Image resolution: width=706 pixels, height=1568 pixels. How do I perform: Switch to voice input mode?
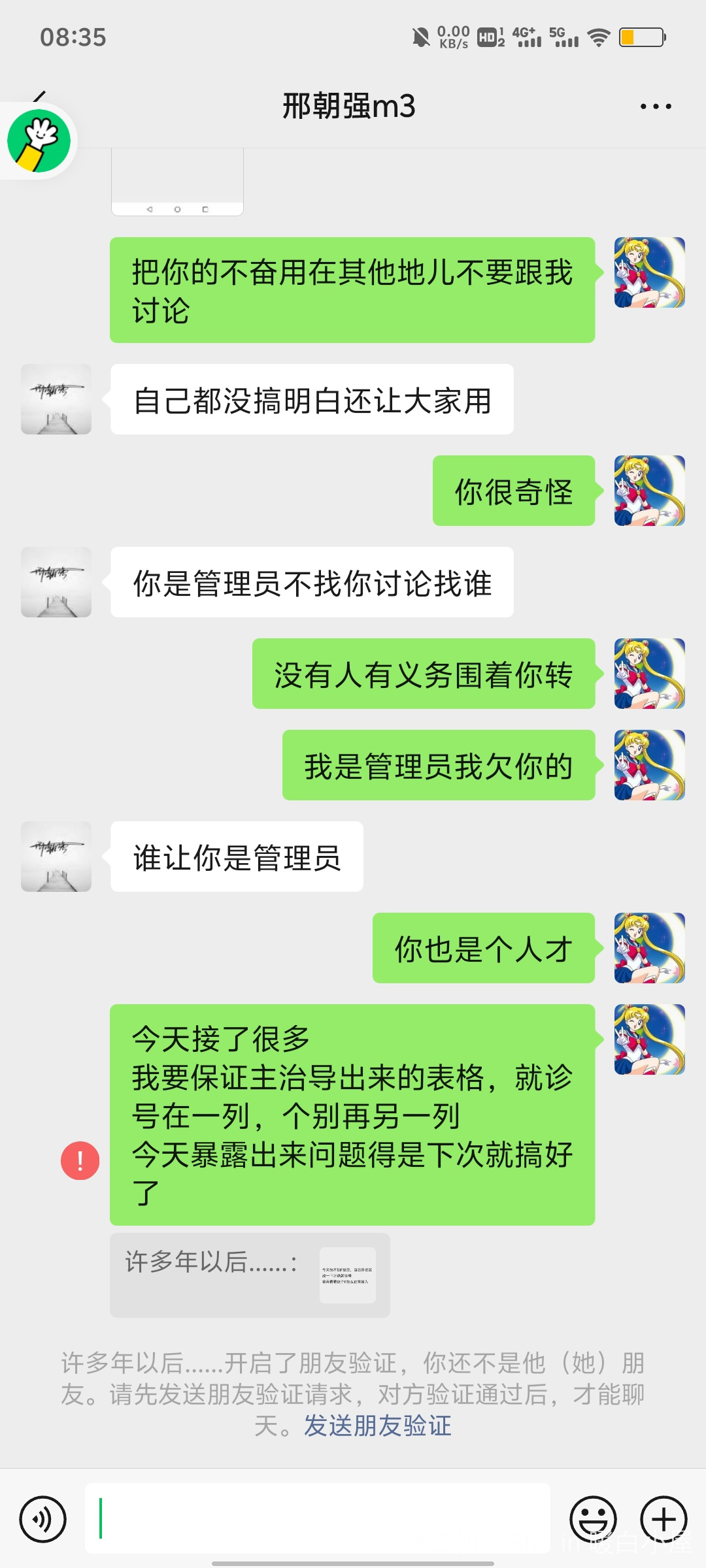43,1519
